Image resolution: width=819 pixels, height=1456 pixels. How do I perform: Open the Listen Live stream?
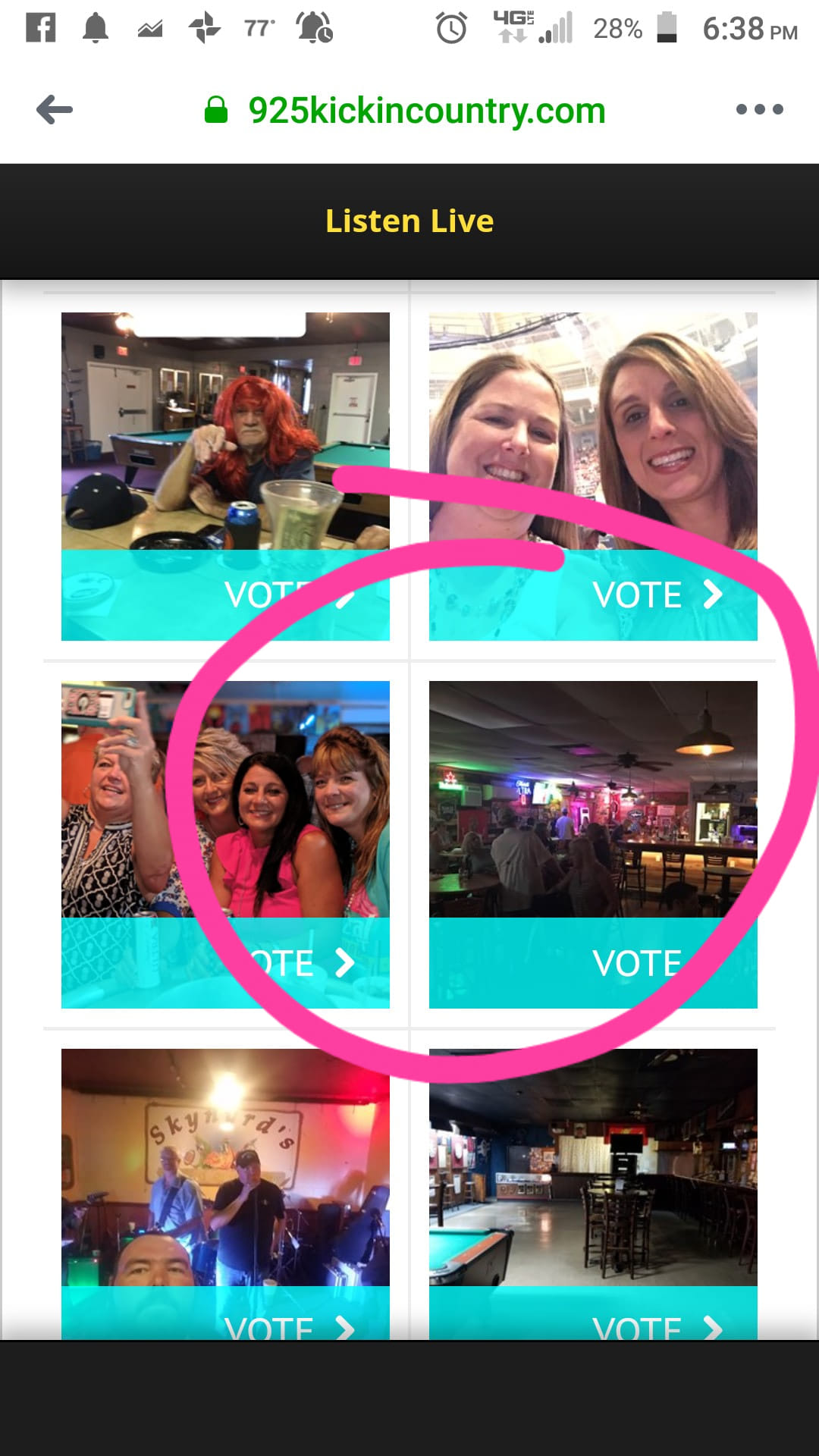tap(409, 221)
